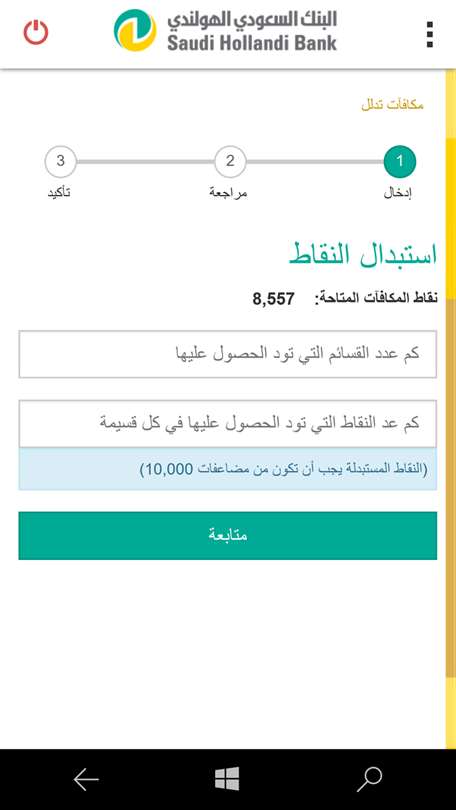Tap the system back arrow
The image size is (456, 810).
(86, 780)
